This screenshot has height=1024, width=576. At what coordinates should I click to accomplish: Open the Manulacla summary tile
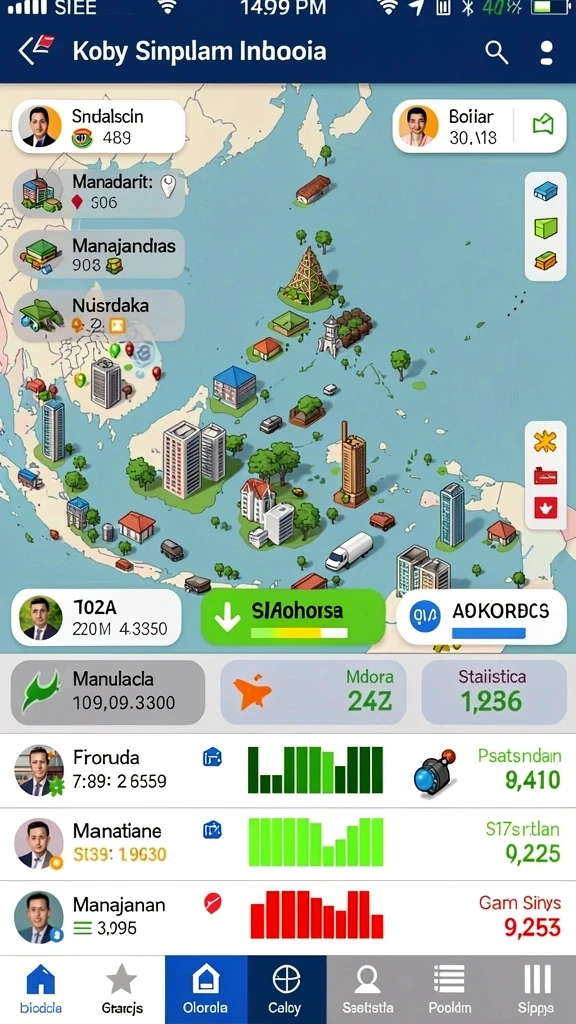(108, 692)
